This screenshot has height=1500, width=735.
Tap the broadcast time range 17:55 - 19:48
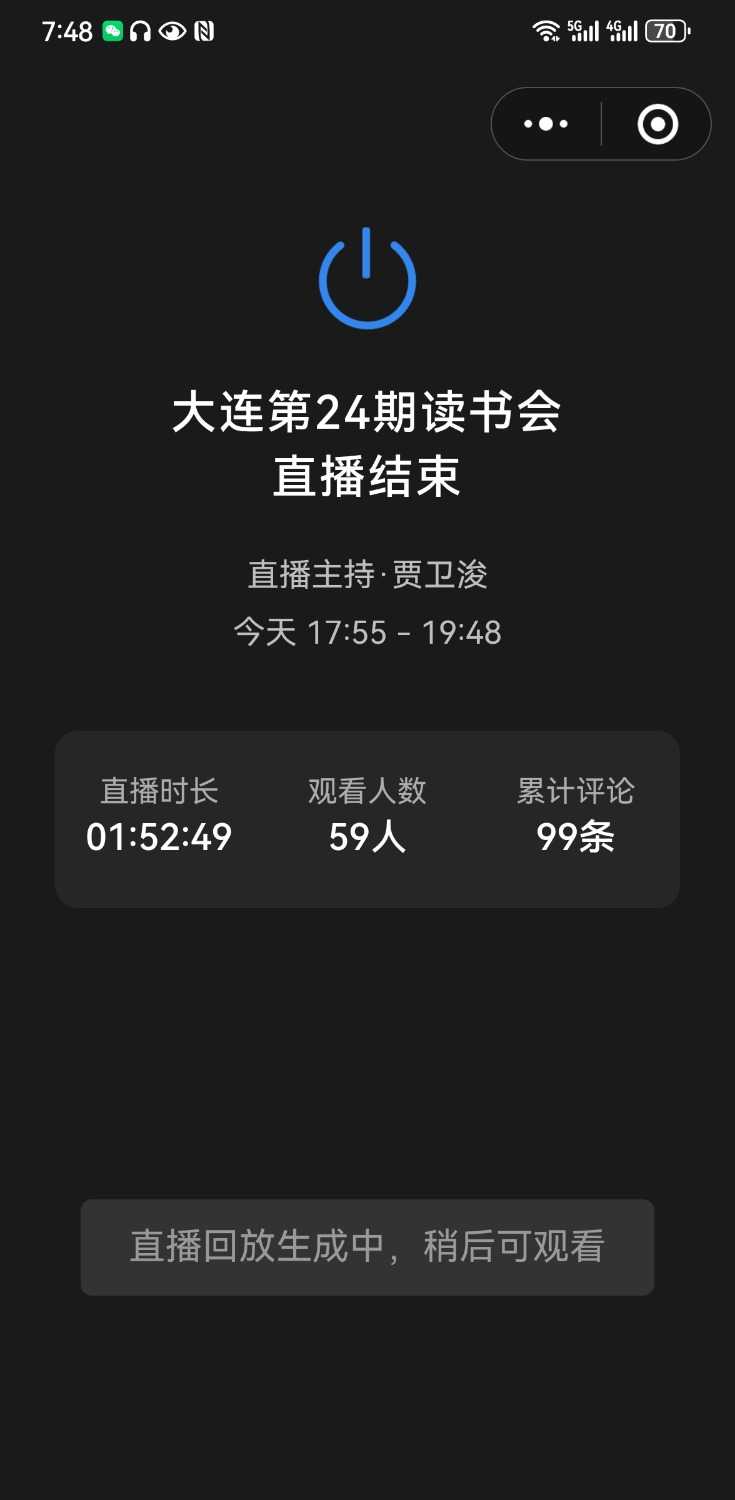click(x=367, y=632)
